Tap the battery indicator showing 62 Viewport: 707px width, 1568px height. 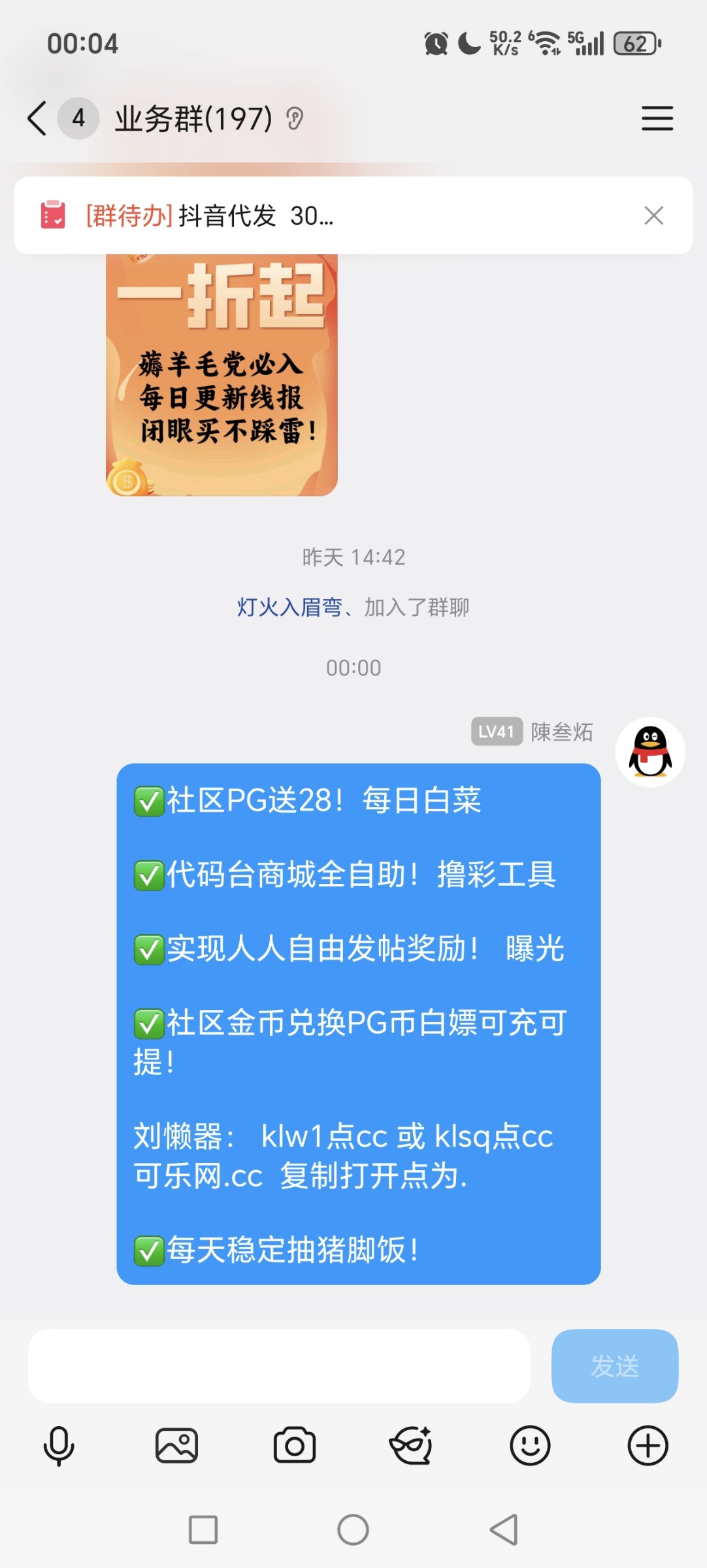[634, 43]
